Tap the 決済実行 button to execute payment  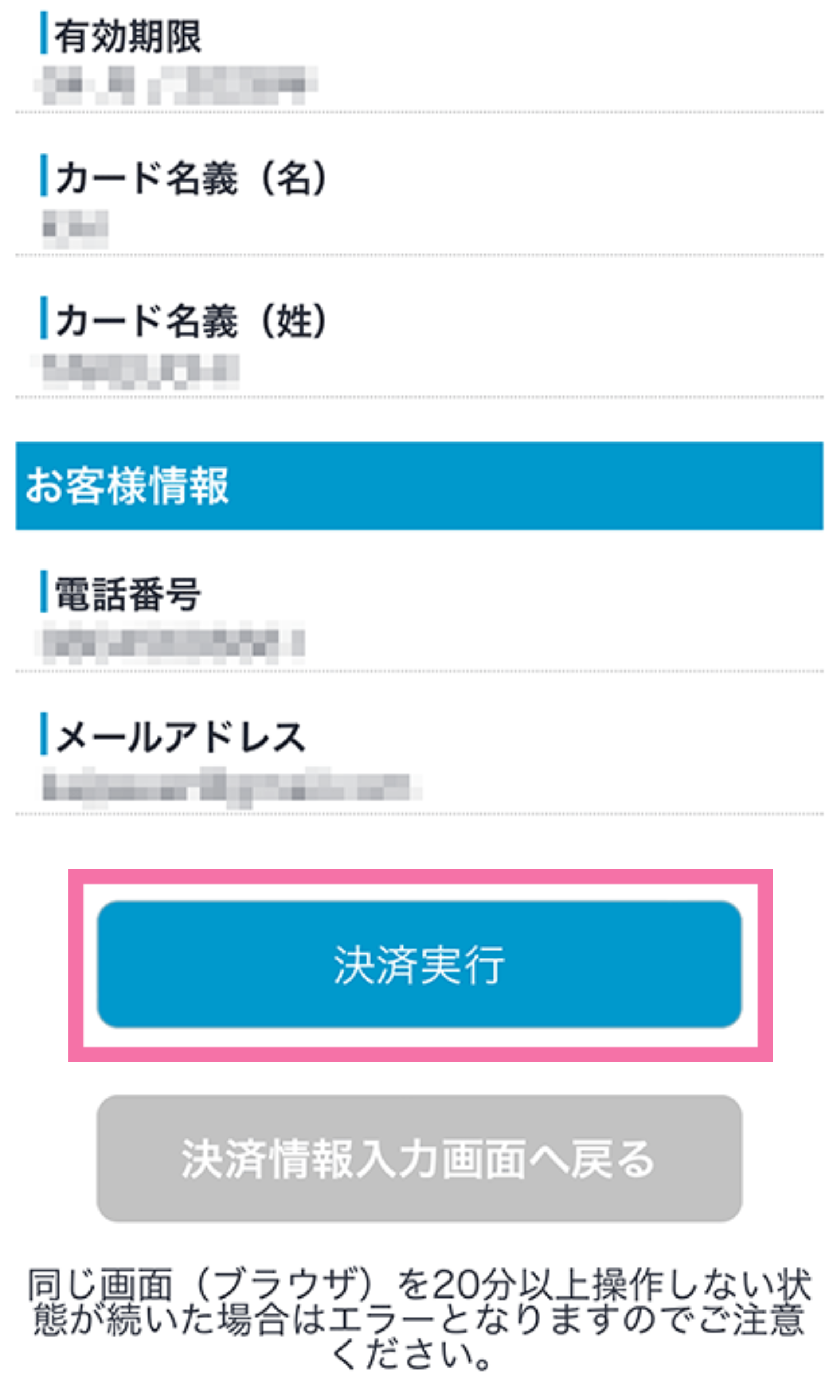point(419,964)
